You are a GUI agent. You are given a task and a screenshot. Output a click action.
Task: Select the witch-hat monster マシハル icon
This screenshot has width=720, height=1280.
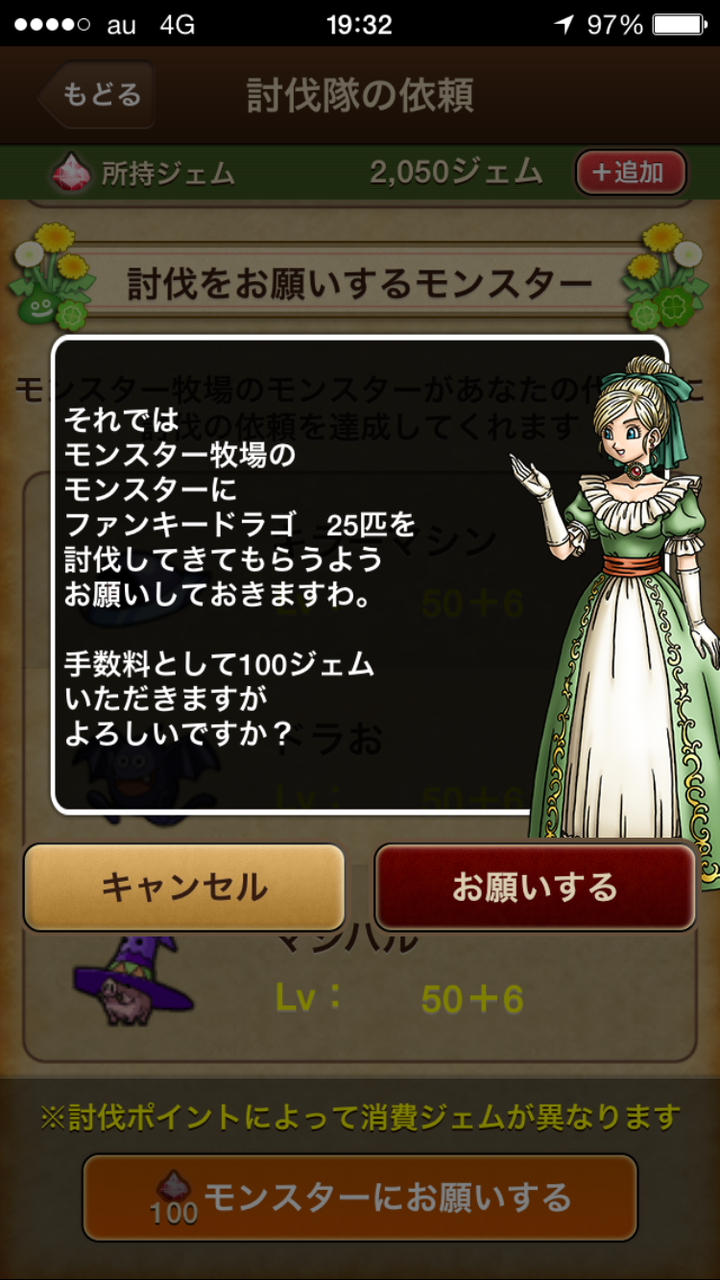click(130, 985)
